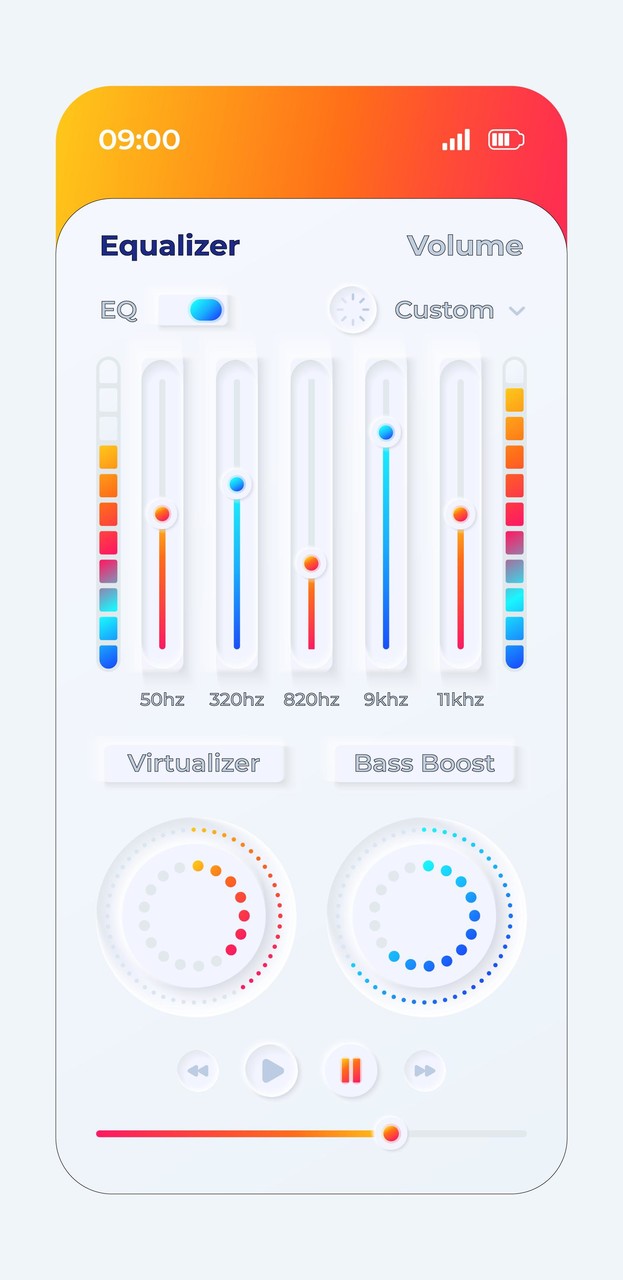Viewport: 623px width, 1280px height.
Task: Rewind the track
Action: click(x=198, y=1071)
